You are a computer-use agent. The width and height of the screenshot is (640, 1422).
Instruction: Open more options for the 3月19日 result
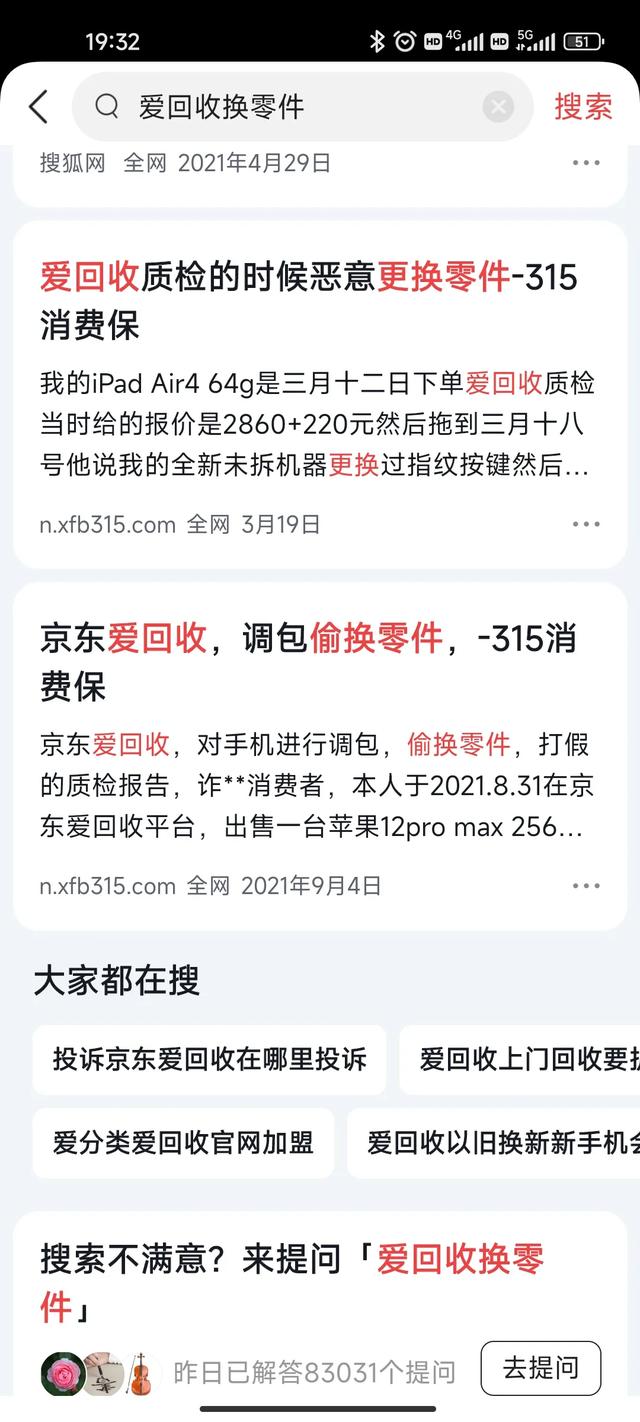pos(586,524)
